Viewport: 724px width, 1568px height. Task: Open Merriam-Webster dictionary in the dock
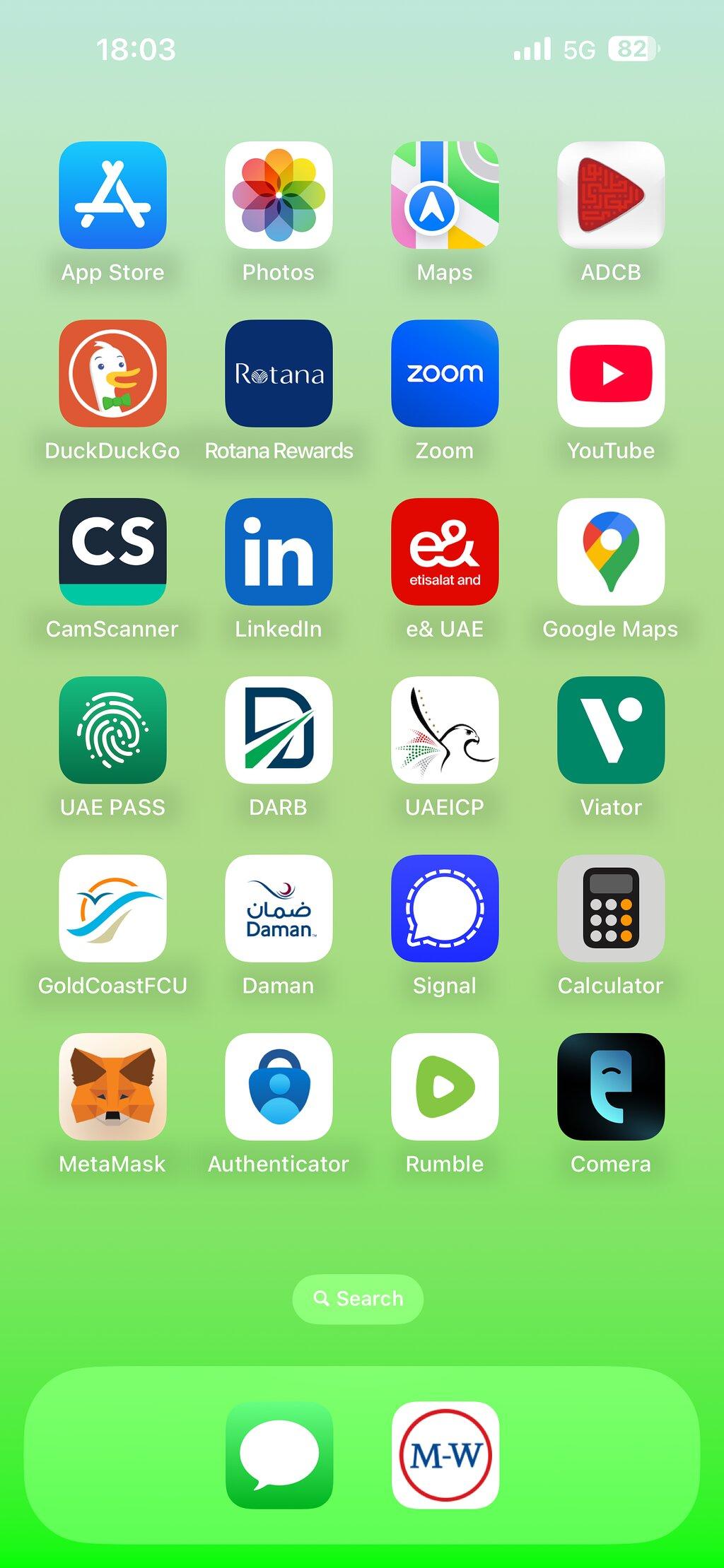pyautogui.click(x=445, y=1456)
